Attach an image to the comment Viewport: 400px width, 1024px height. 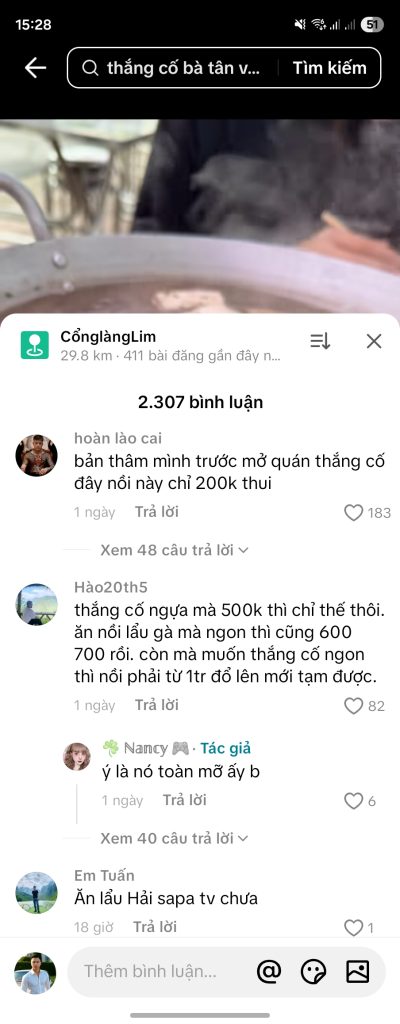(x=358, y=972)
